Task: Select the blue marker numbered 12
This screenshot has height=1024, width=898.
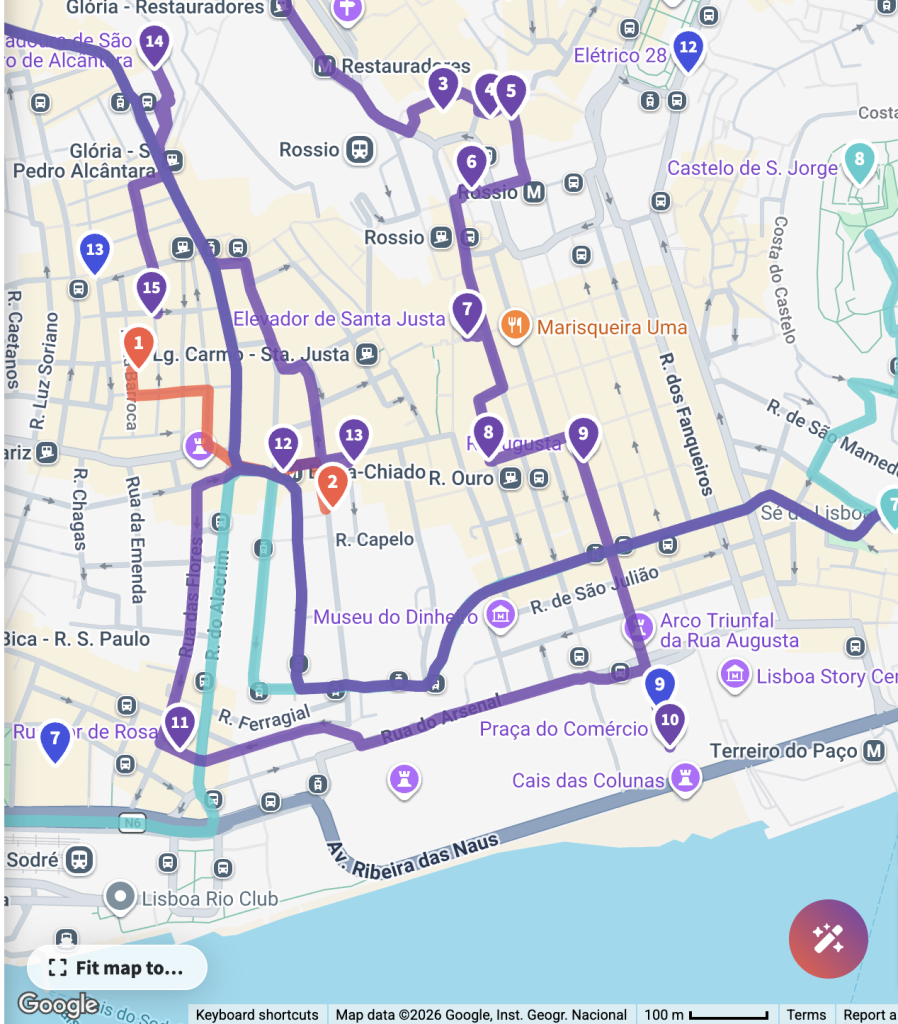Action: point(687,48)
